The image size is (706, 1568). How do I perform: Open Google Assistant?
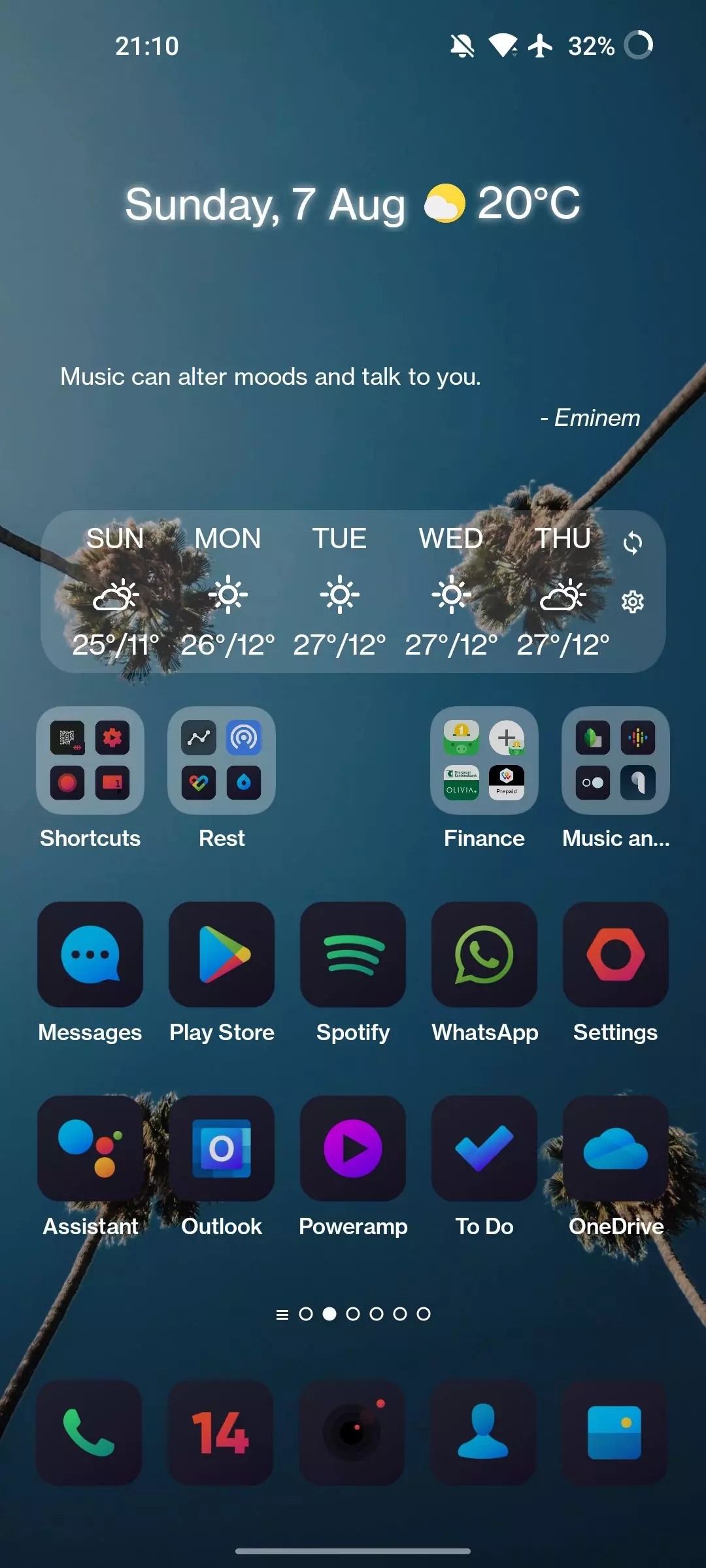tap(90, 1149)
